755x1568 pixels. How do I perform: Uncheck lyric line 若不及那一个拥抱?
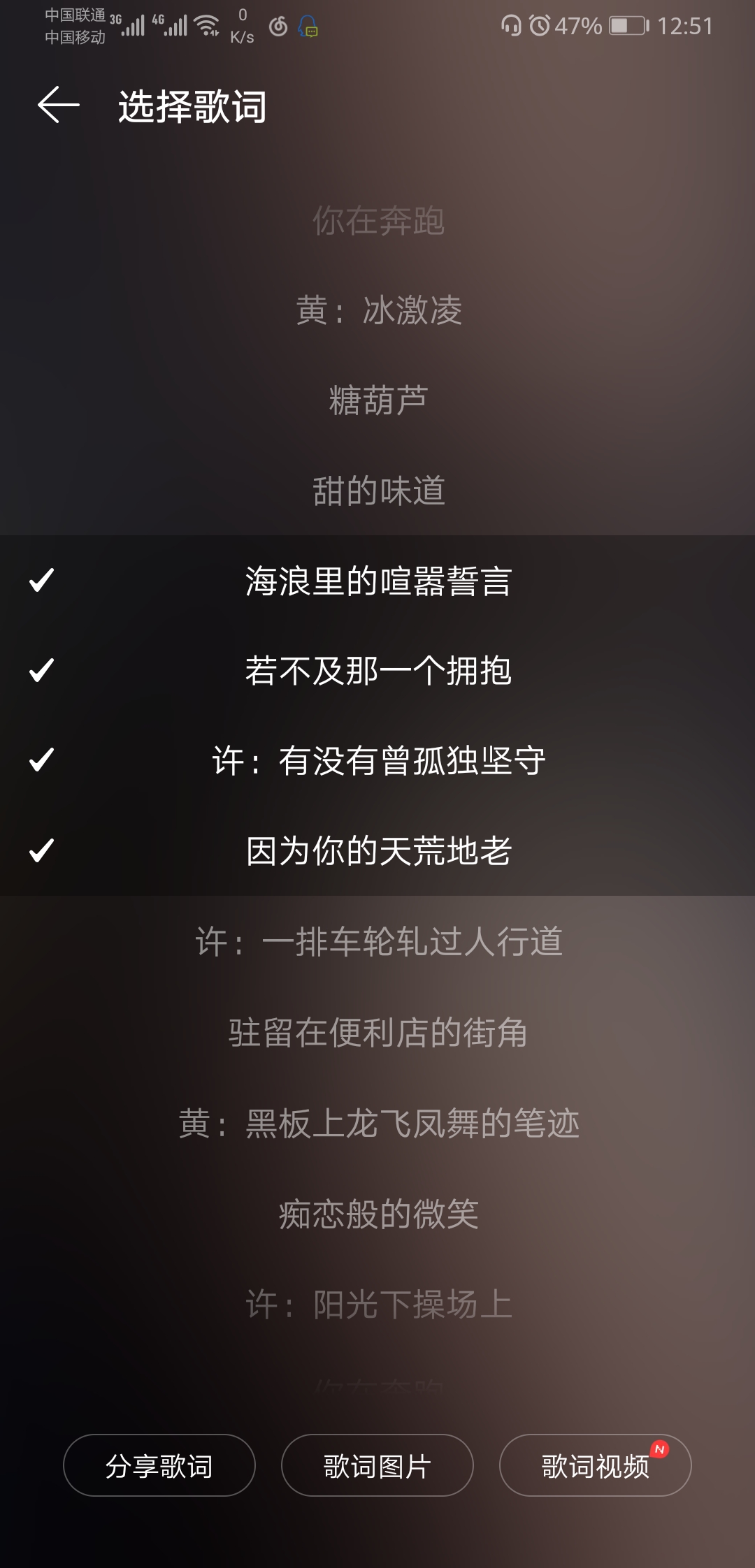[x=377, y=671]
